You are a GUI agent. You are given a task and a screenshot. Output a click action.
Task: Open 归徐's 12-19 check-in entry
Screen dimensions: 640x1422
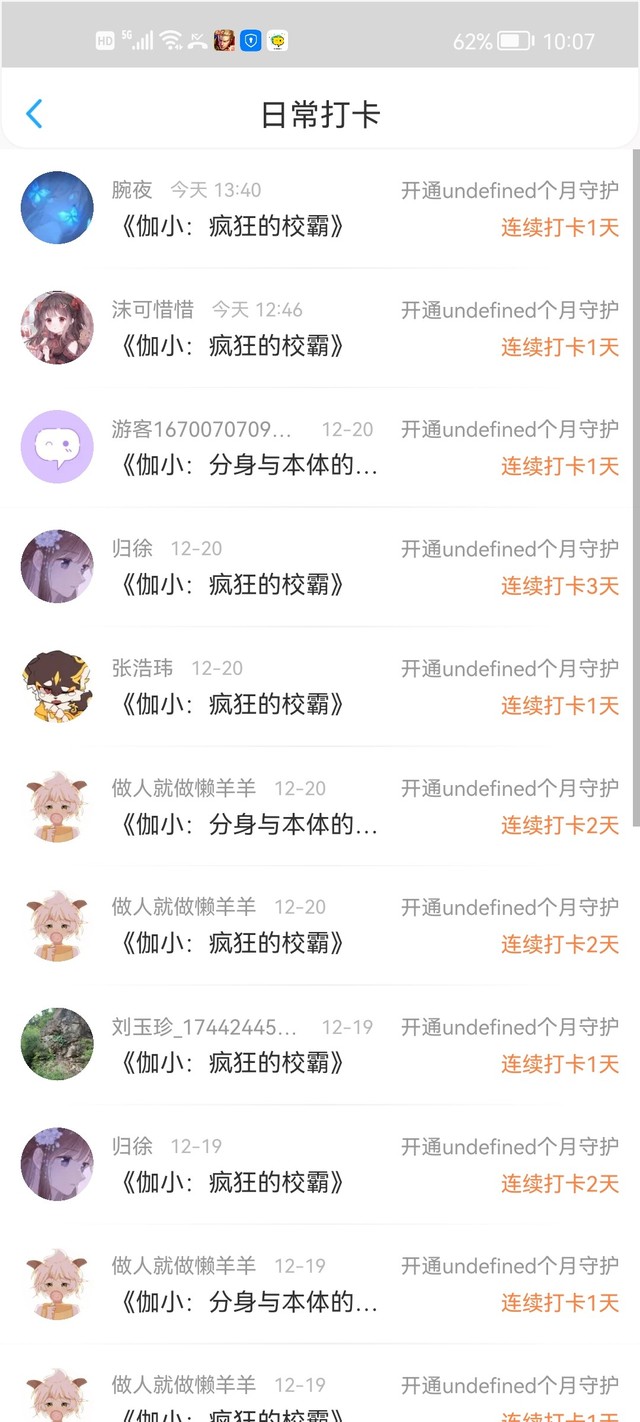pos(320,1165)
